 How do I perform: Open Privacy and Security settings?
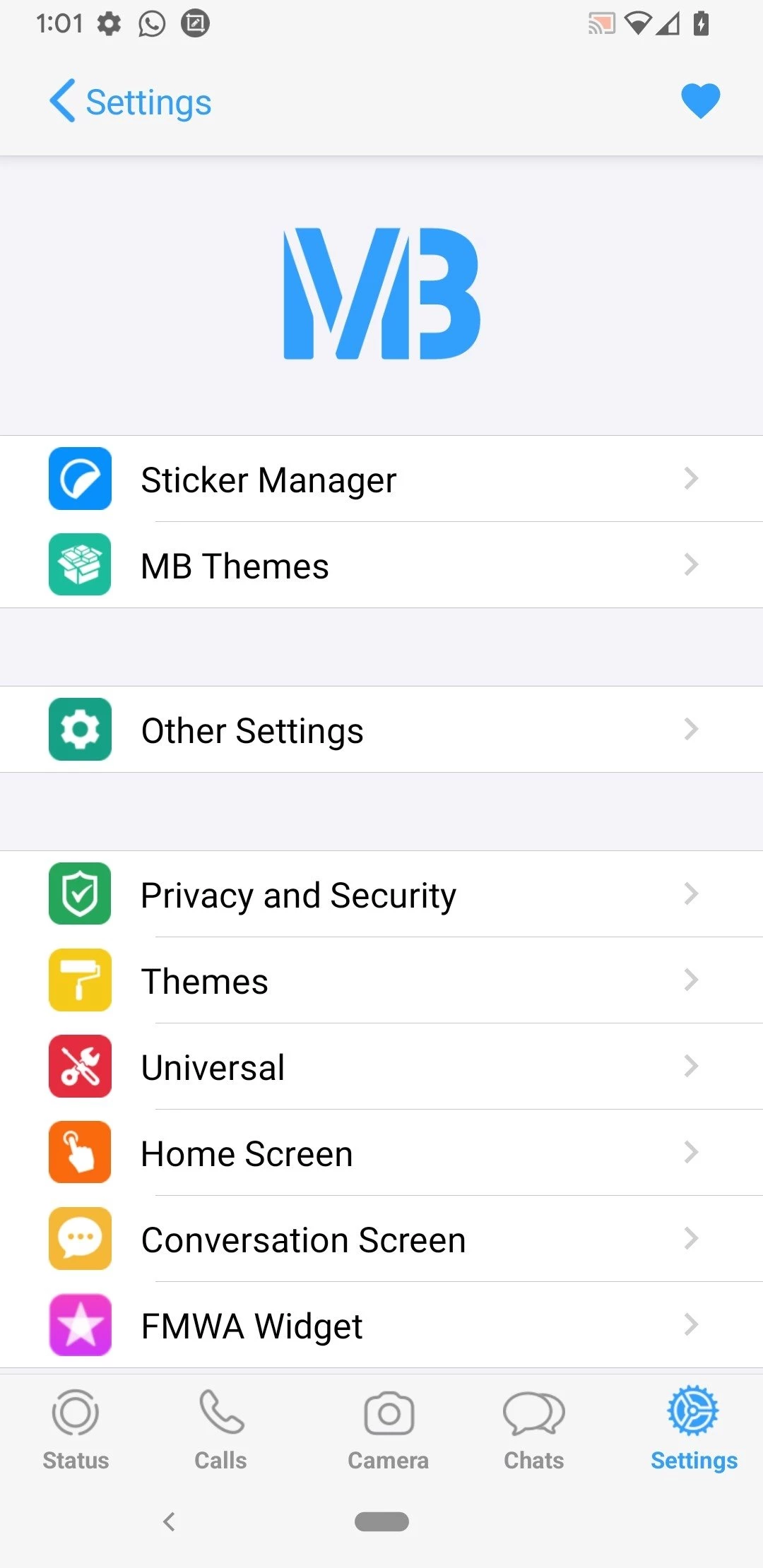(x=381, y=895)
